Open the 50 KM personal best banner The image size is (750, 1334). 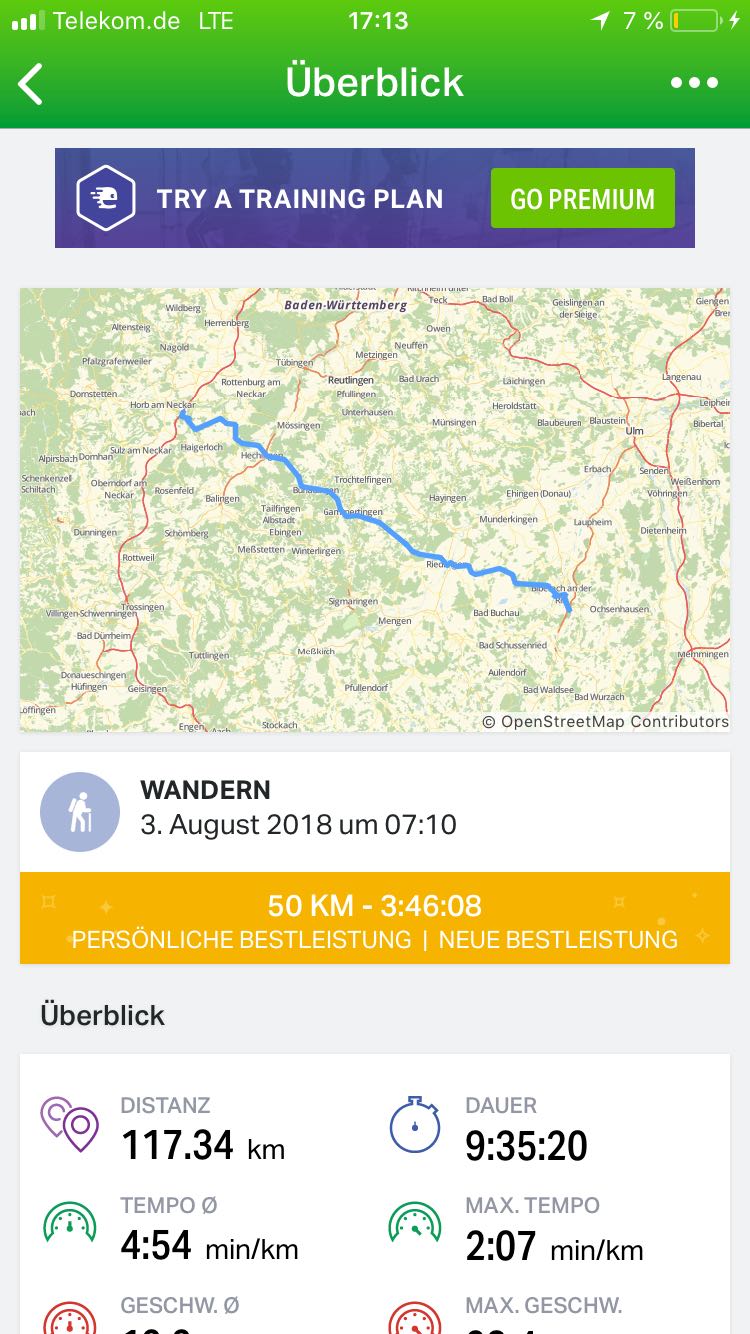click(x=375, y=918)
